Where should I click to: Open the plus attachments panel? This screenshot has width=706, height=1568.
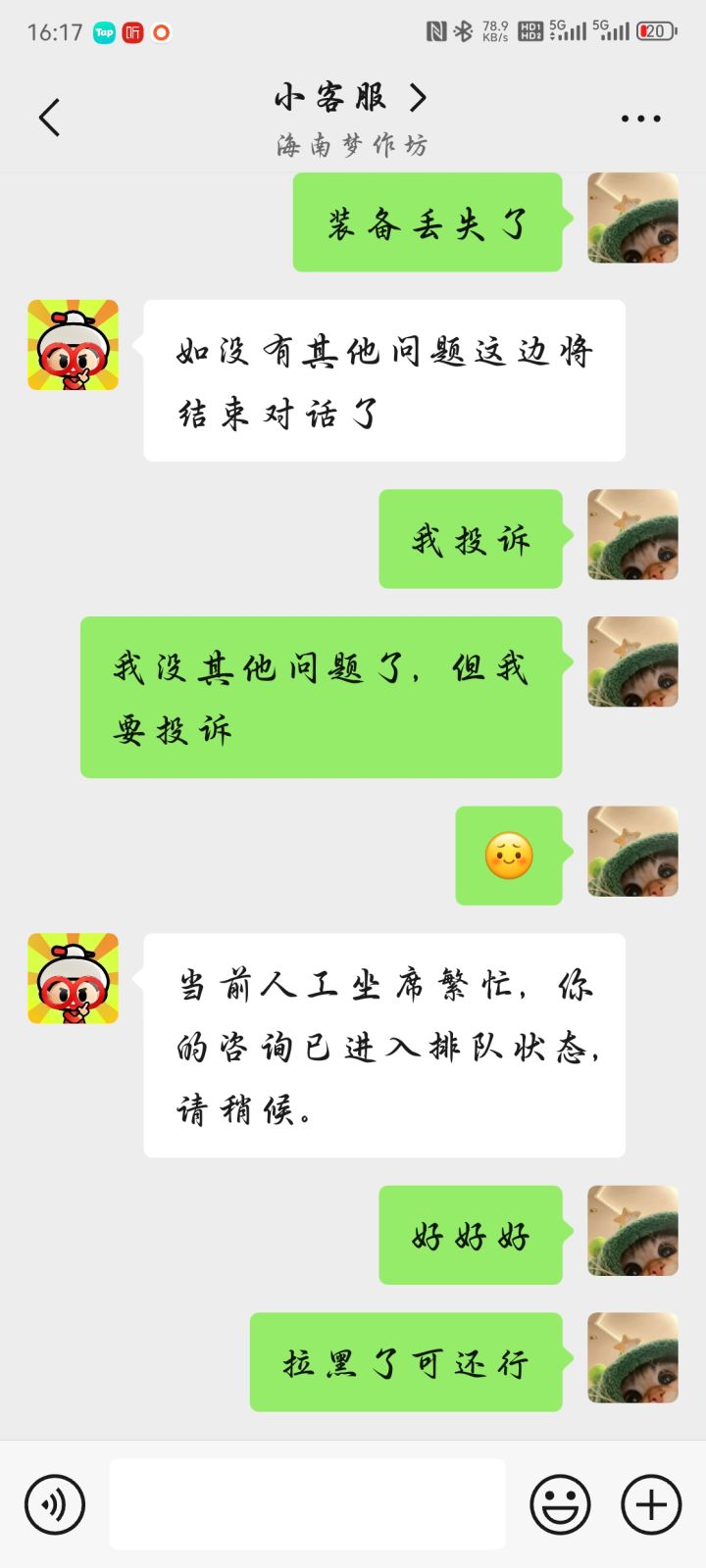coord(651,1504)
